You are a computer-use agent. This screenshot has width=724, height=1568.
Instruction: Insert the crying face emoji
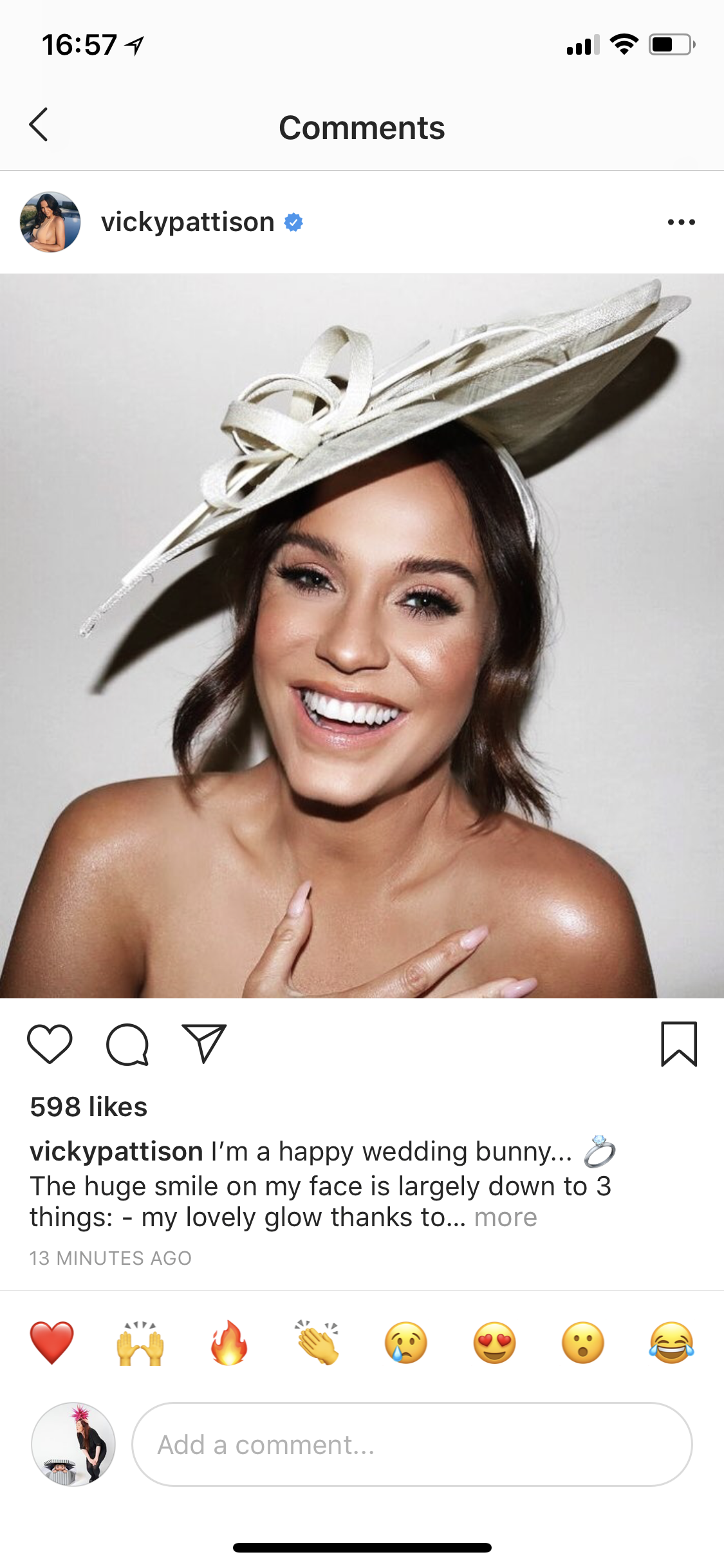[406, 1343]
